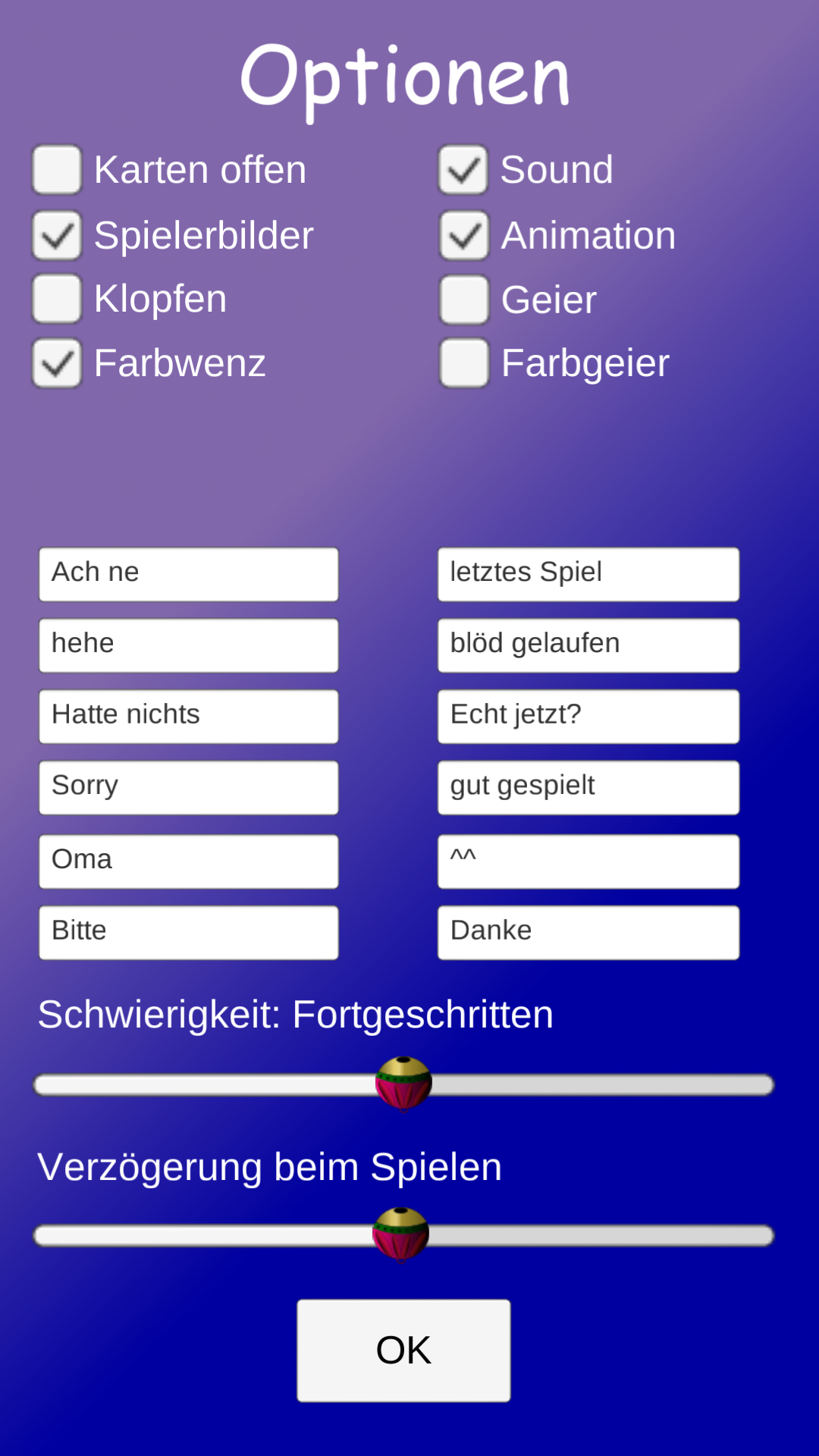Turn on the Klopfen checkbox
Image resolution: width=819 pixels, height=1456 pixels.
click(57, 299)
